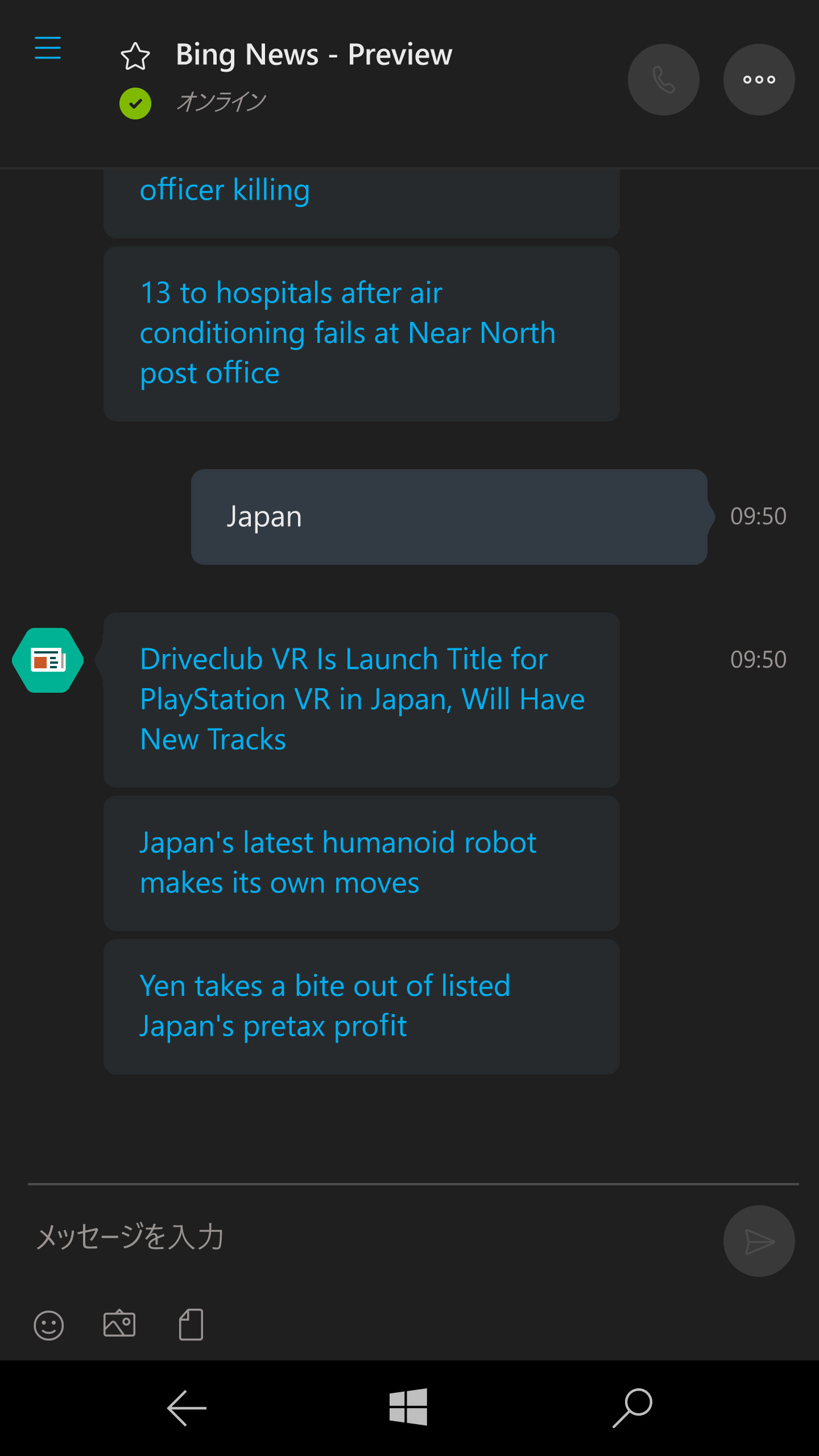Toggle Bing News as a favorite contact

(x=135, y=55)
